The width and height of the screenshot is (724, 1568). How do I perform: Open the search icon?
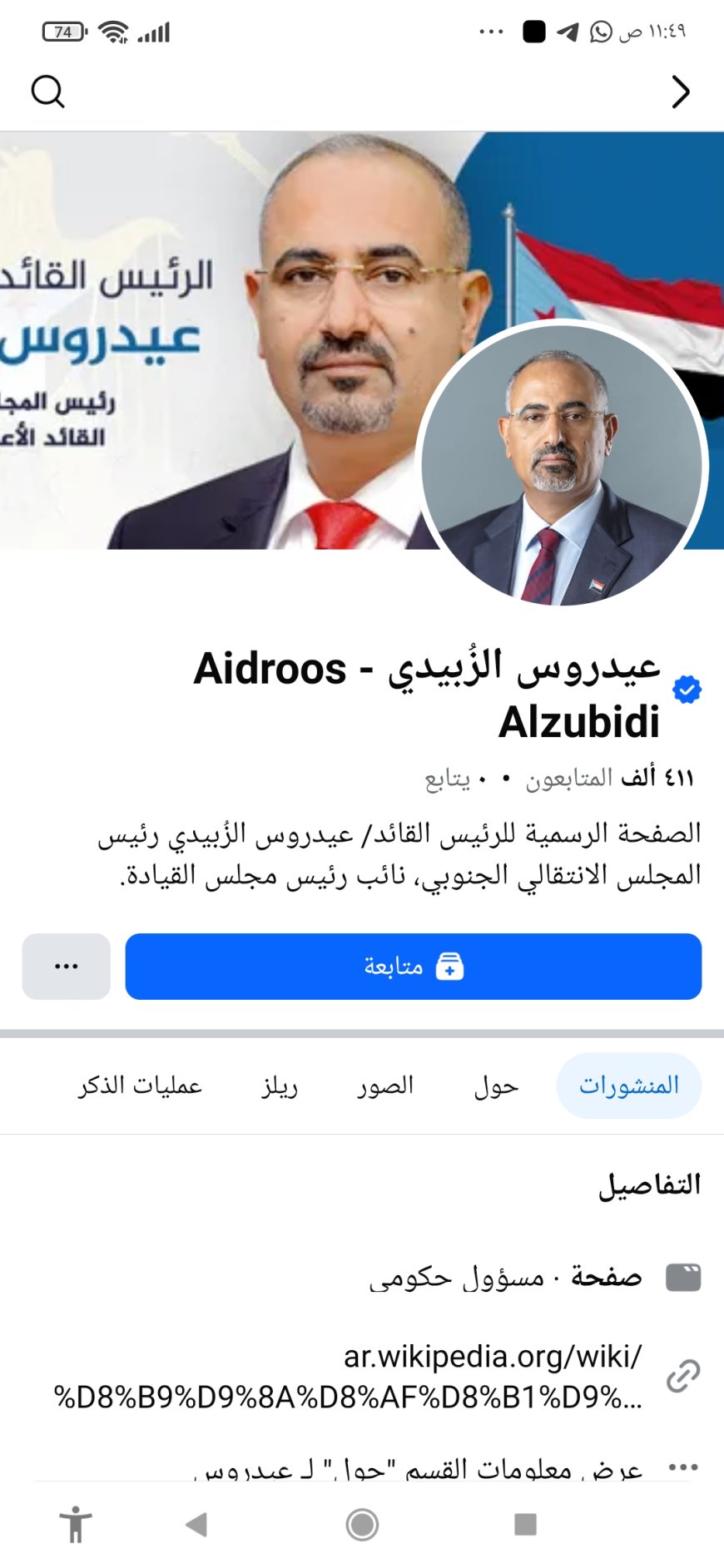pos(47,92)
